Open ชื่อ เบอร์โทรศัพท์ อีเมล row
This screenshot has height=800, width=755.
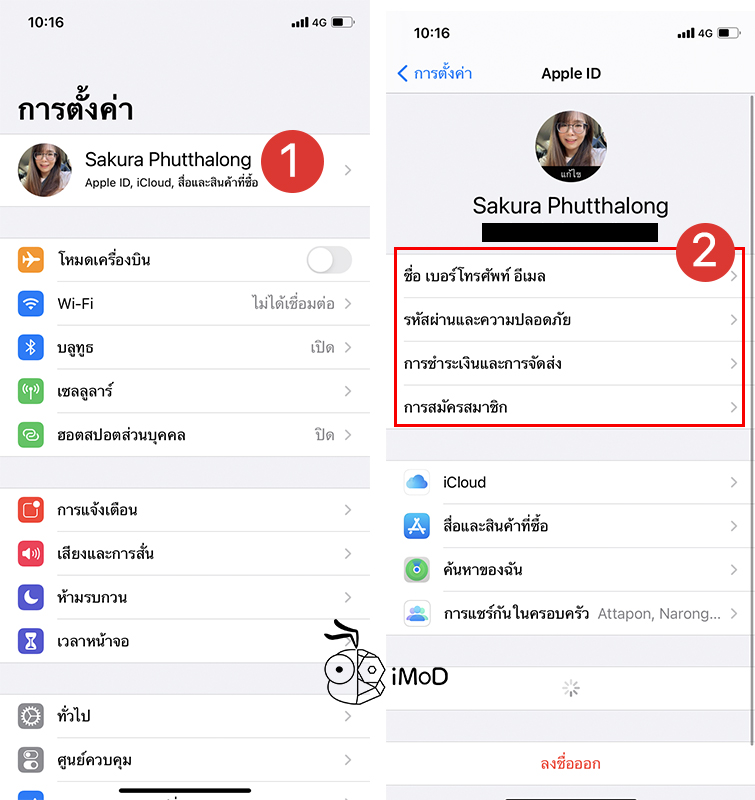pos(568,276)
